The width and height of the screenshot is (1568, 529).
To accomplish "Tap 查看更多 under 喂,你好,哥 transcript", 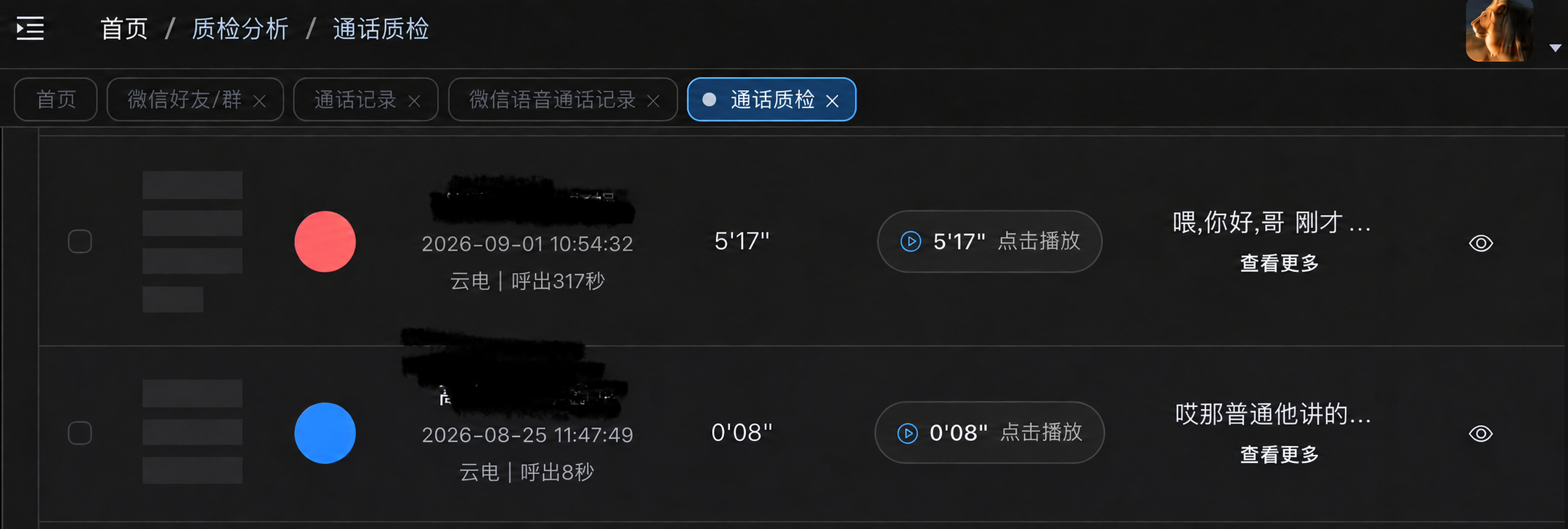I will point(1279,263).
